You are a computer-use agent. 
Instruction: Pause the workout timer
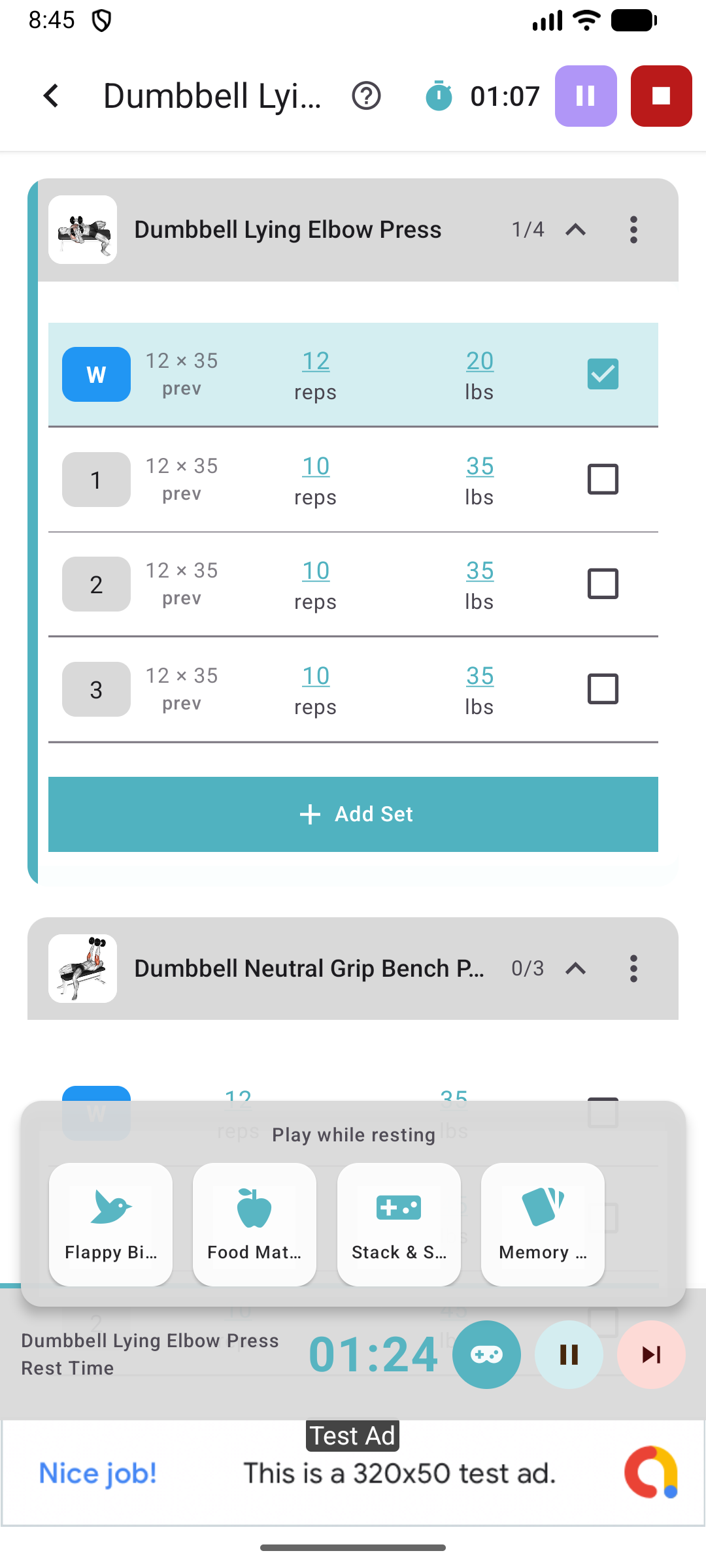click(585, 97)
